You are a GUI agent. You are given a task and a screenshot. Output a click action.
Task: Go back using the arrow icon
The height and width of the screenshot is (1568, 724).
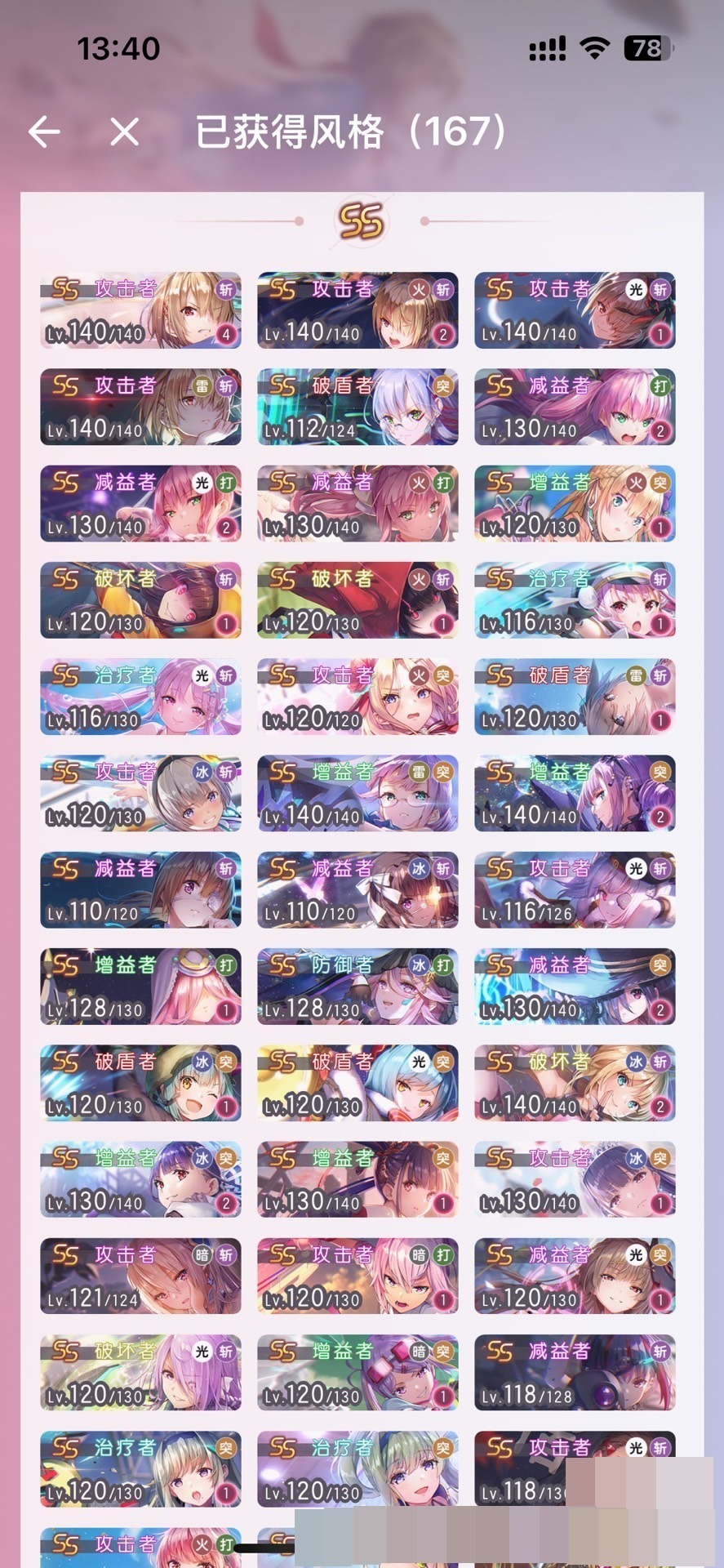tap(45, 131)
